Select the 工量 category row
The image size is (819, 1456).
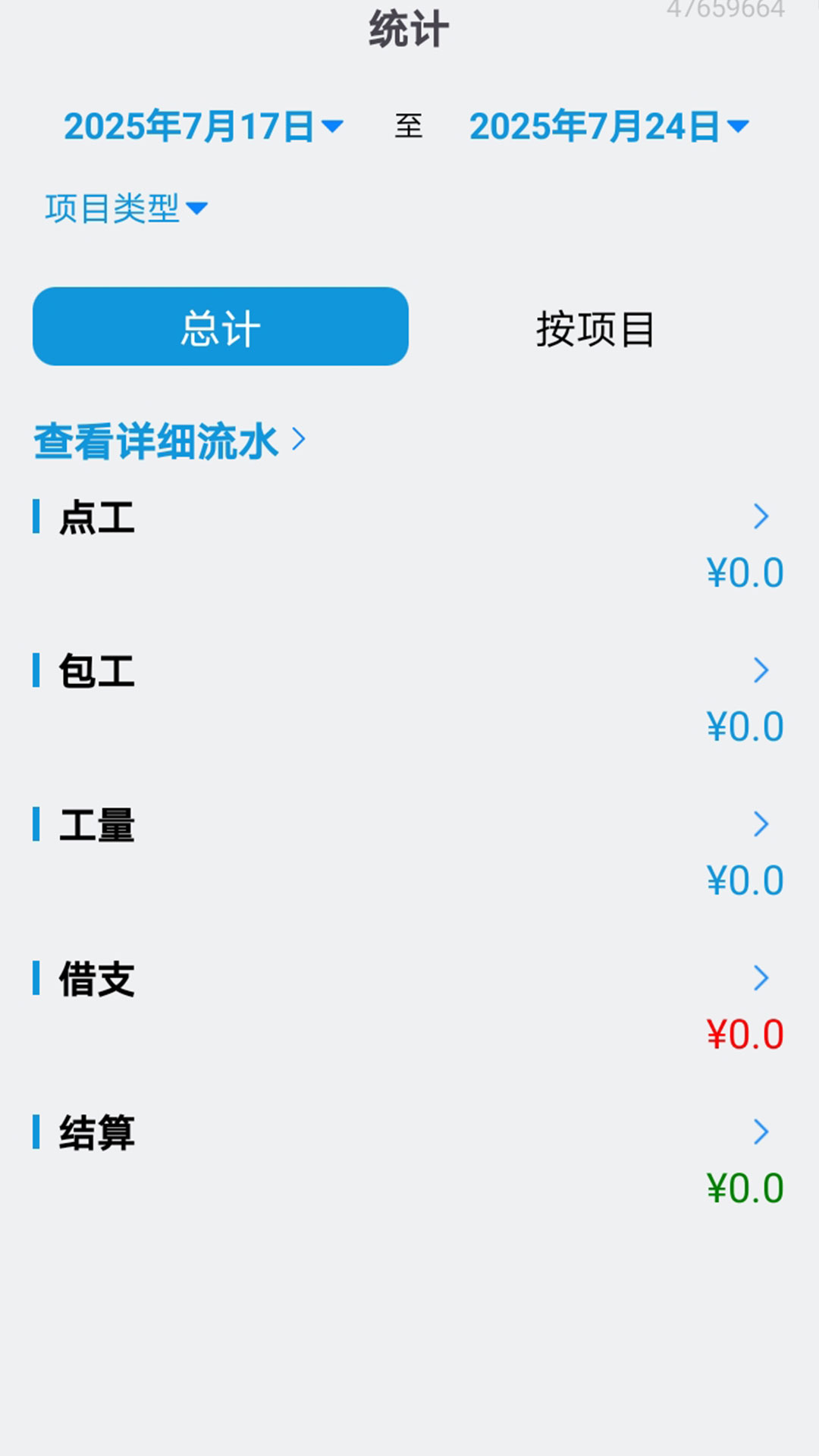click(96, 826)
